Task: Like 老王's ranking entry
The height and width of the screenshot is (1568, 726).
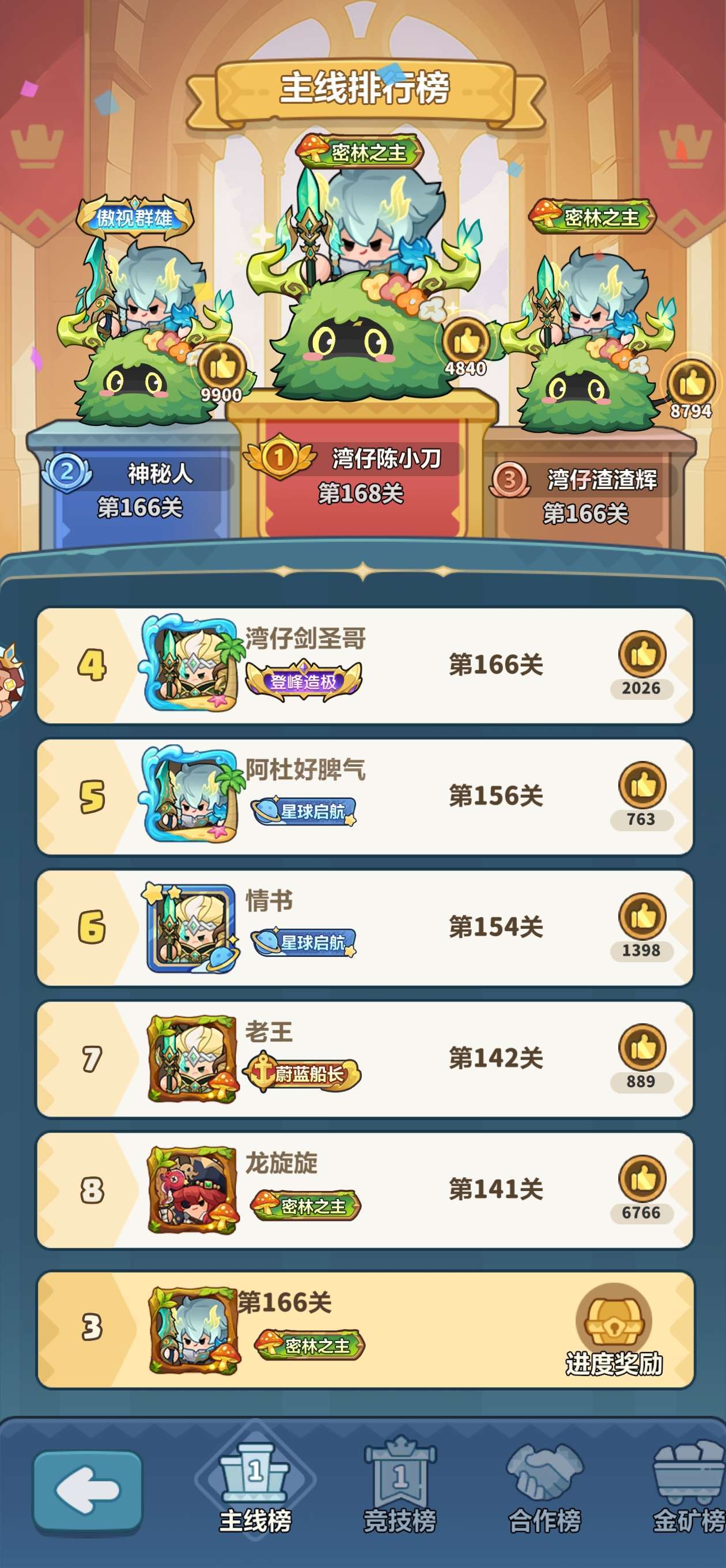Action: point(642,1047)
